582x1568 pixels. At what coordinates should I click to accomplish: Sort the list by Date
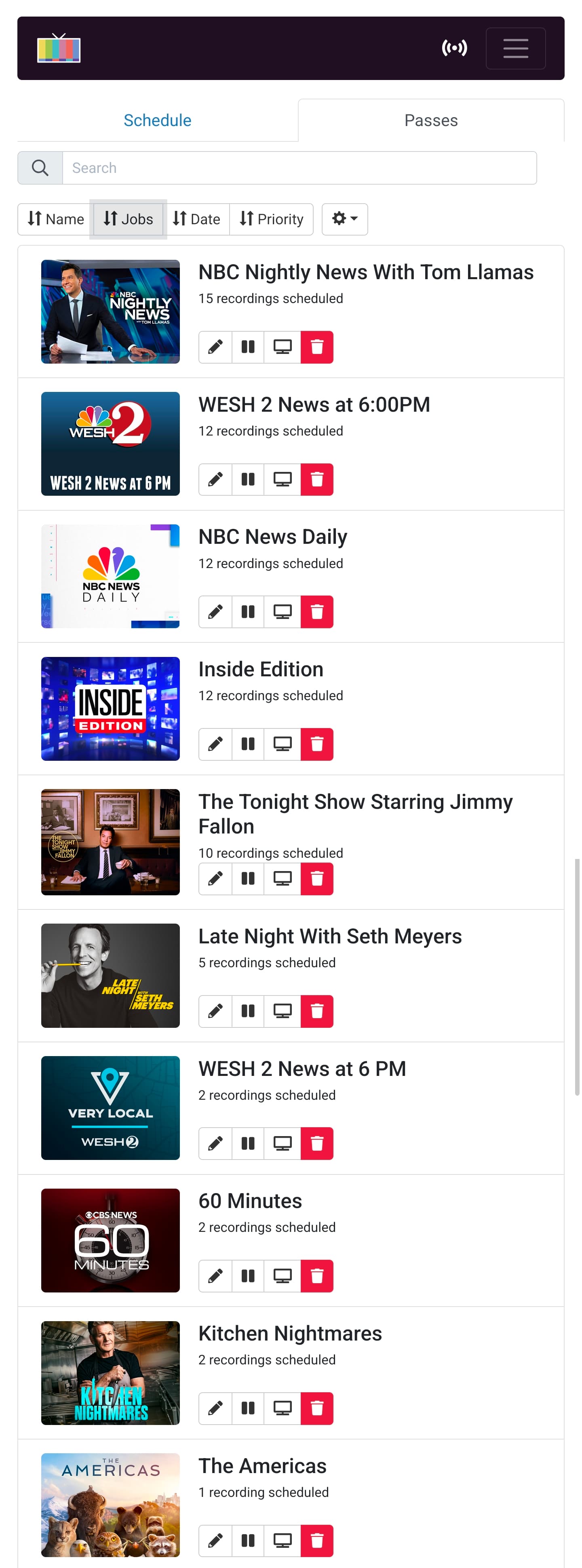tap(196, 219)
